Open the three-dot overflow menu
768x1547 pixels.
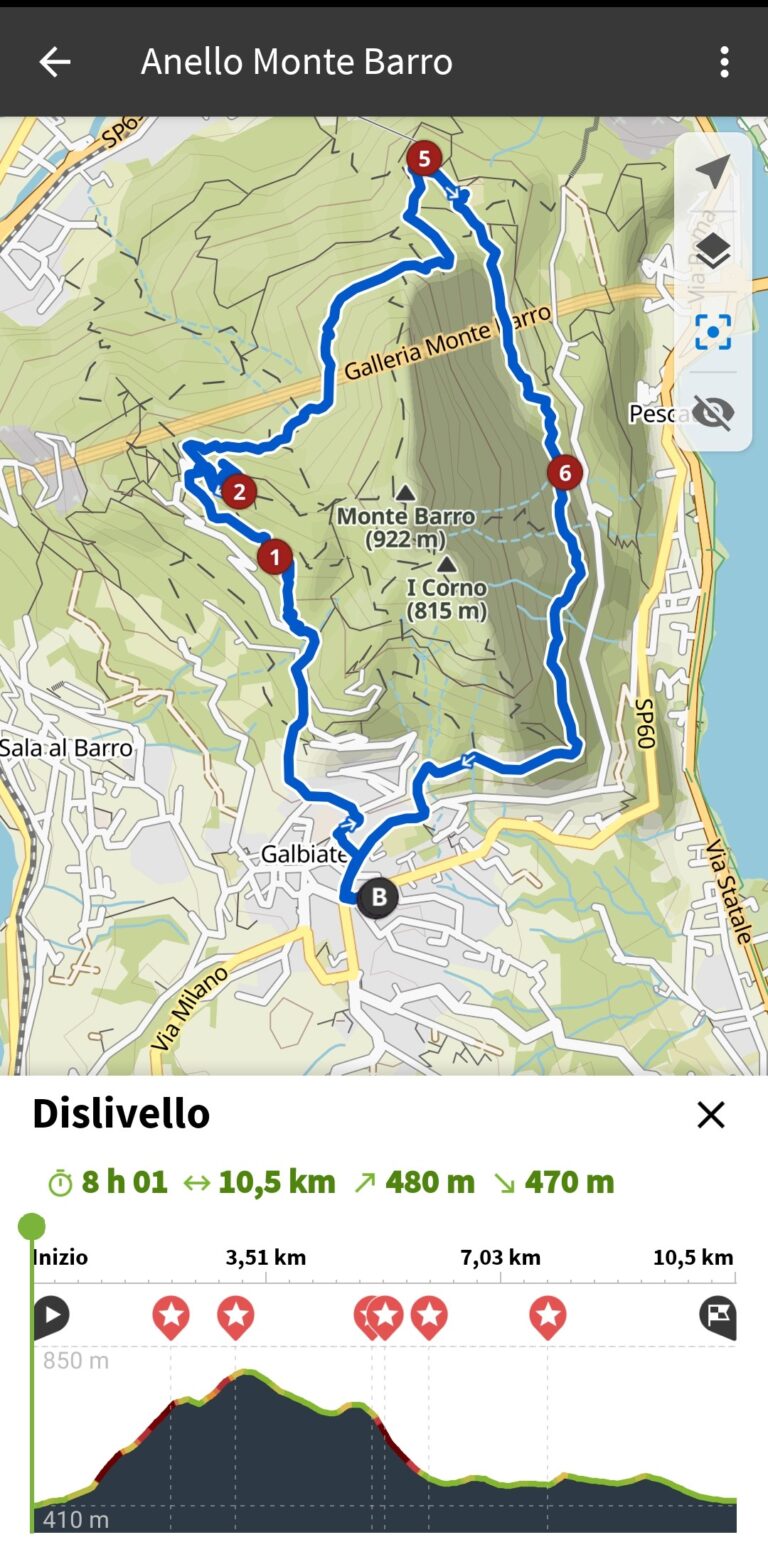click(724, 62)
